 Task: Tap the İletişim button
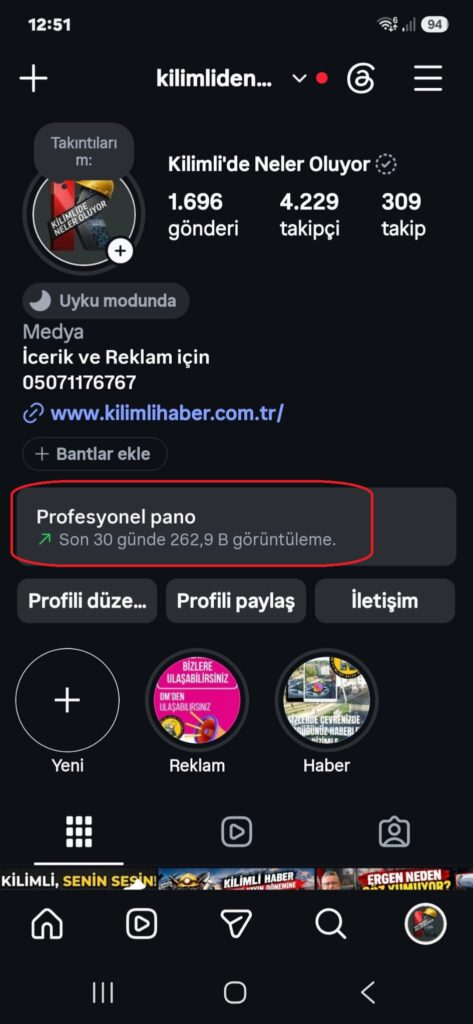[385, 601]
